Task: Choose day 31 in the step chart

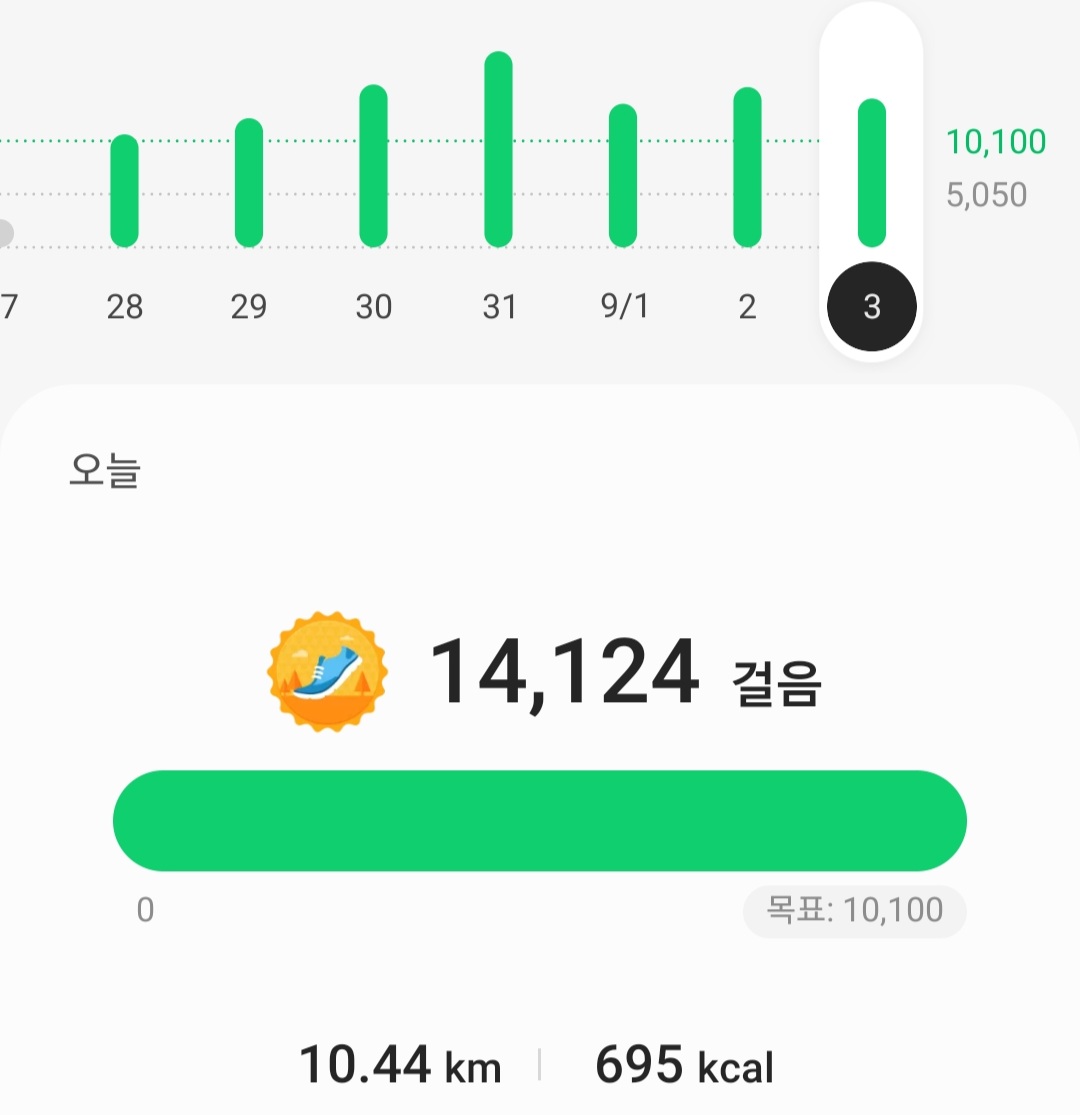Action: click(498, 149)
